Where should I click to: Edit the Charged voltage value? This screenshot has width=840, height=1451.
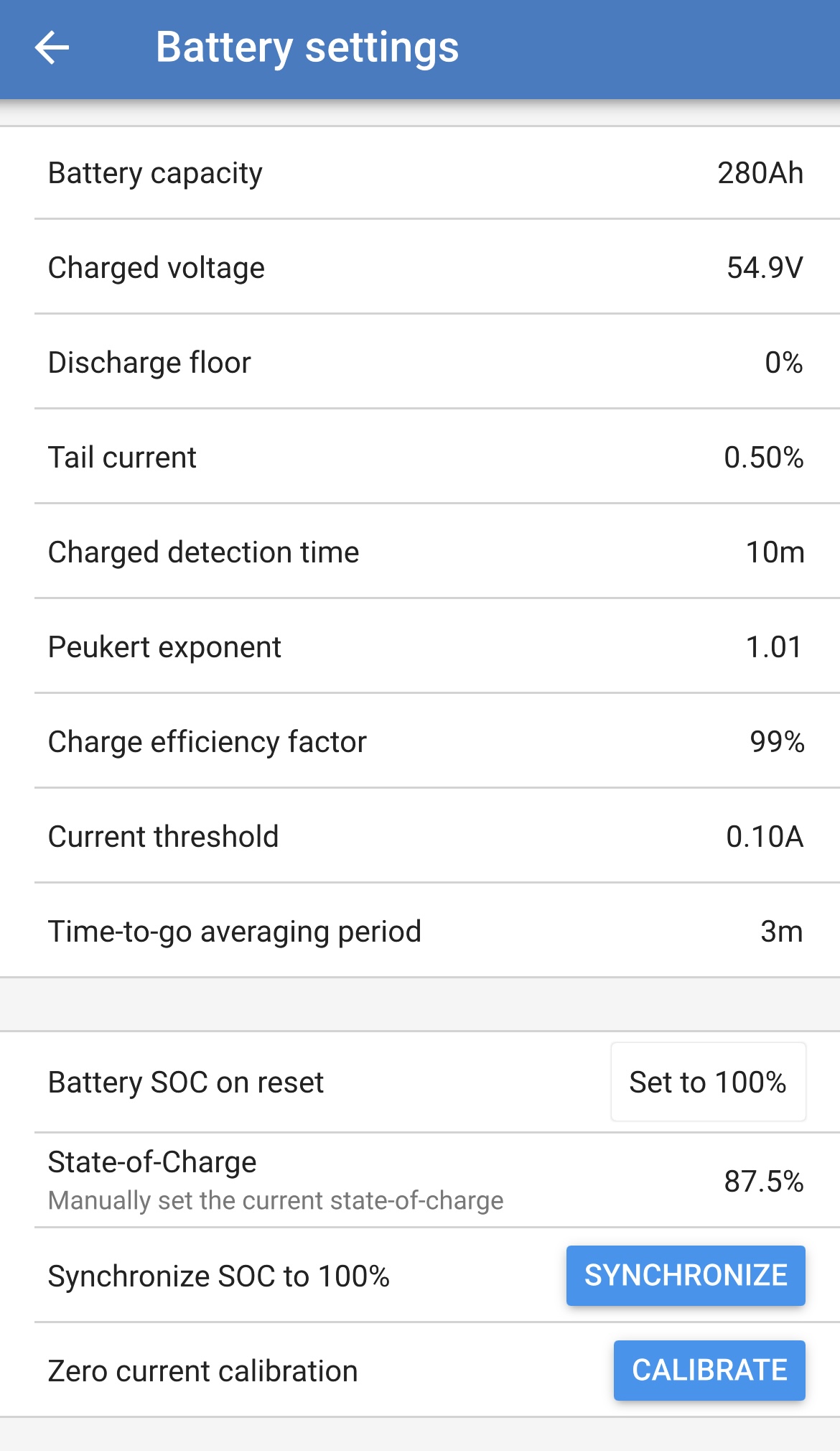click(420, 268)
